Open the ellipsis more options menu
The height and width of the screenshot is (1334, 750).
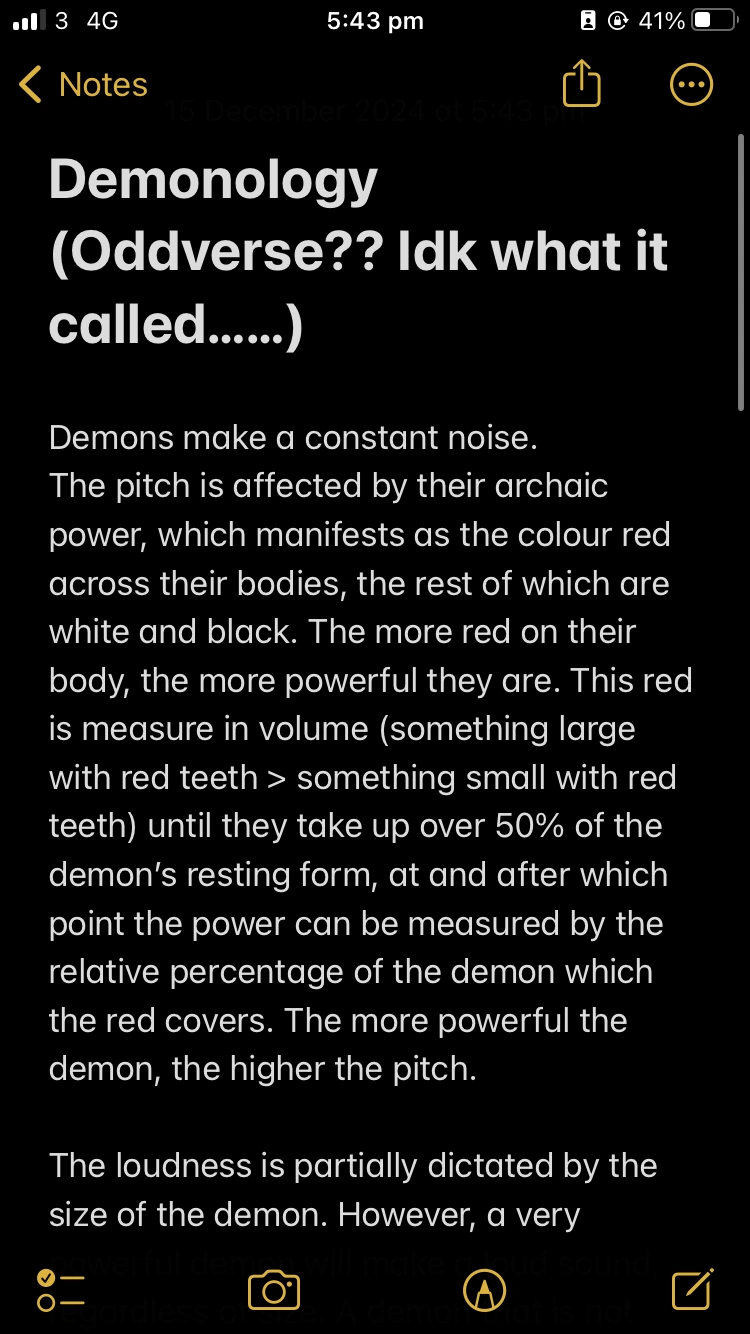tap(690, 84)
